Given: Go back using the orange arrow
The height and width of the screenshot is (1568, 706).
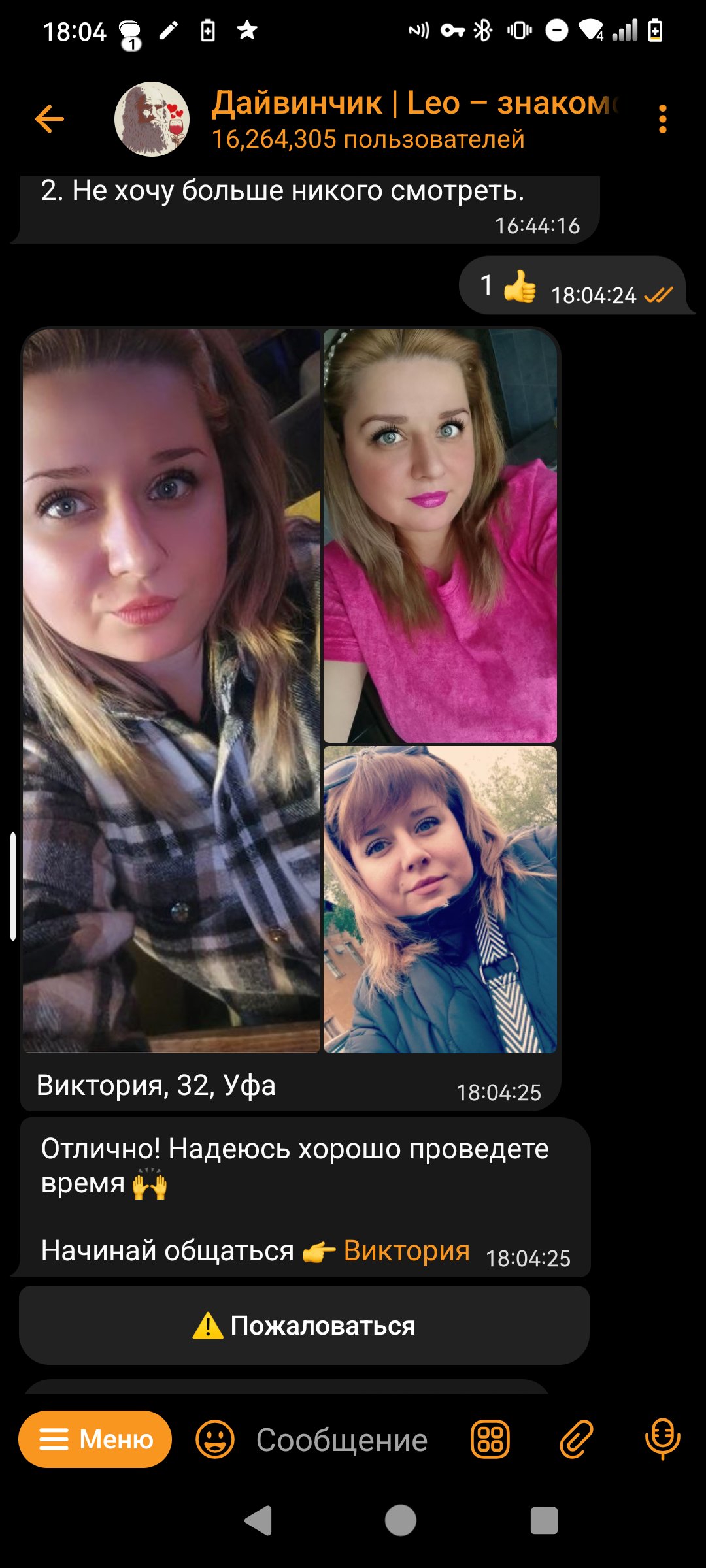Looking at the screenshot, I should tap(50, 119).
